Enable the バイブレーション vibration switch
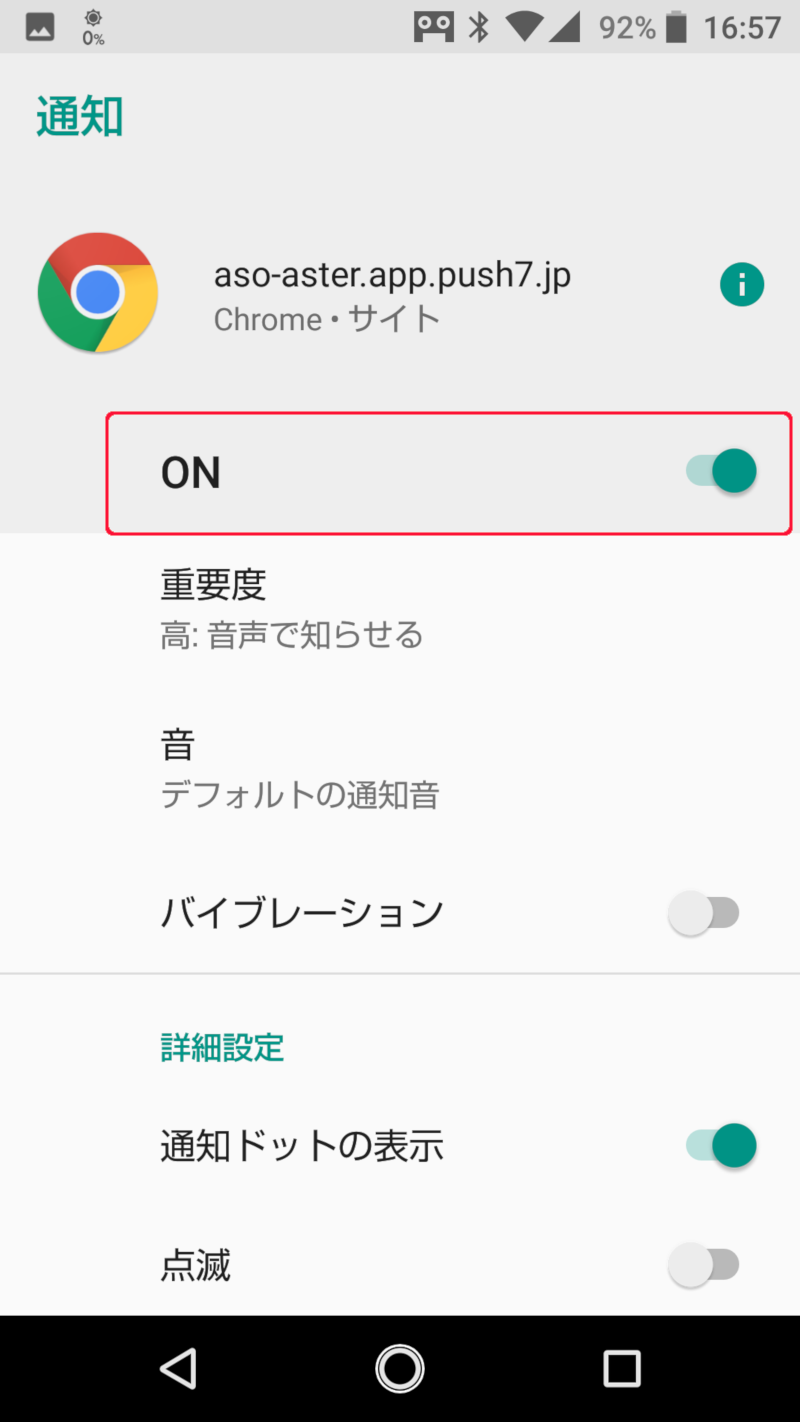Viewport: 800px width, 1422px height. pos(704,913)
